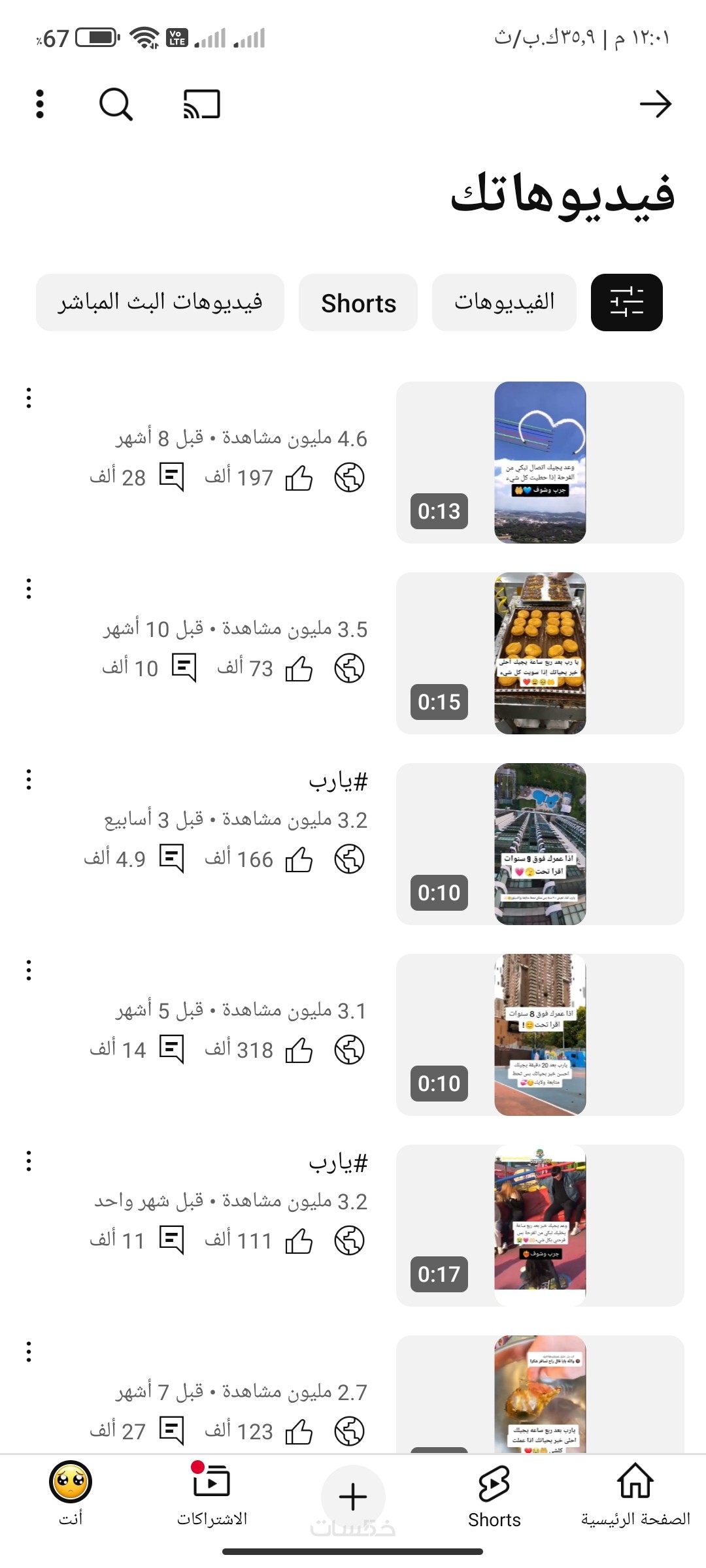Open YouTube search
Viewport: 706px width, 1568px height.
coord(116,105)
